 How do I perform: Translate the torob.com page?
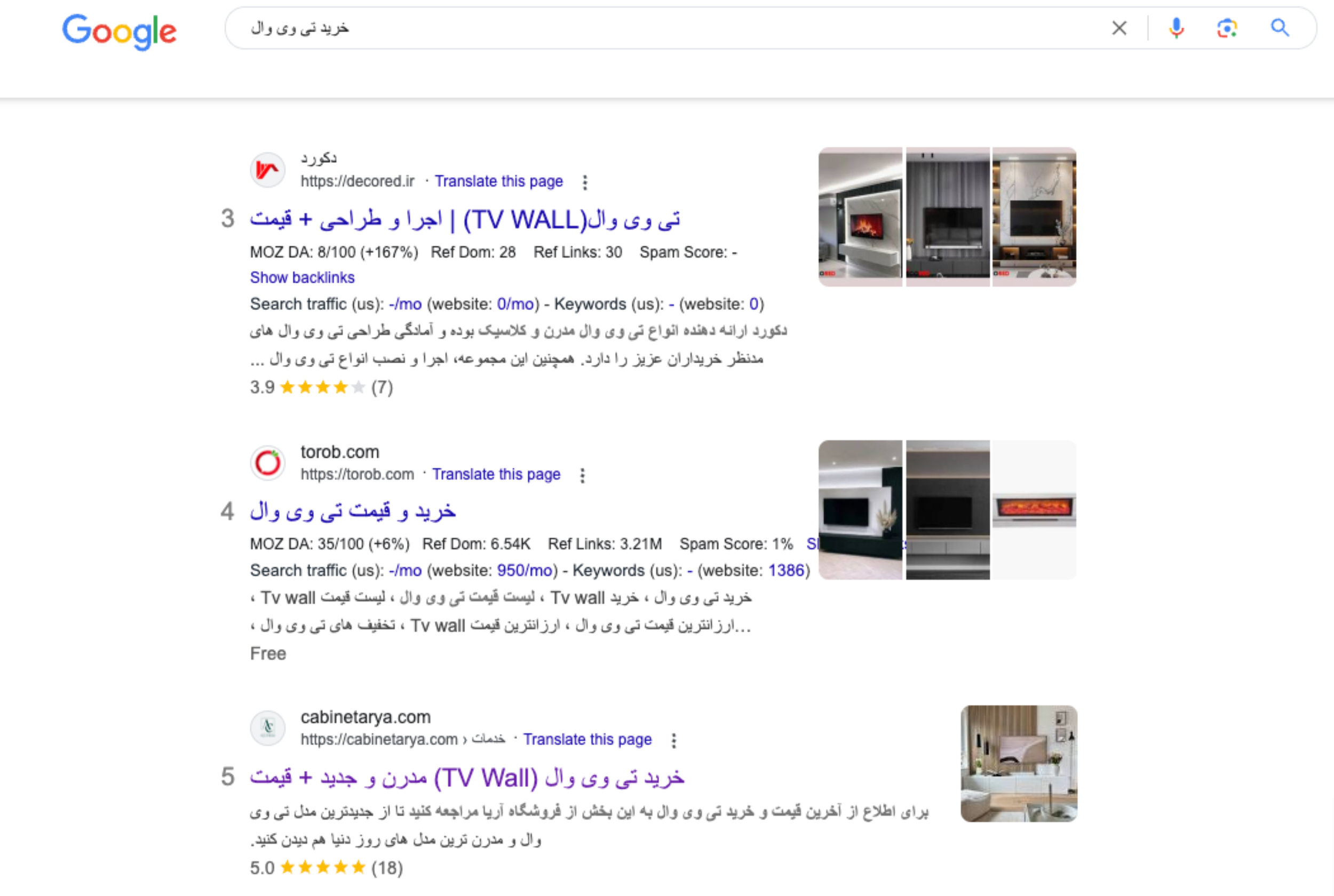coord(496,474)
